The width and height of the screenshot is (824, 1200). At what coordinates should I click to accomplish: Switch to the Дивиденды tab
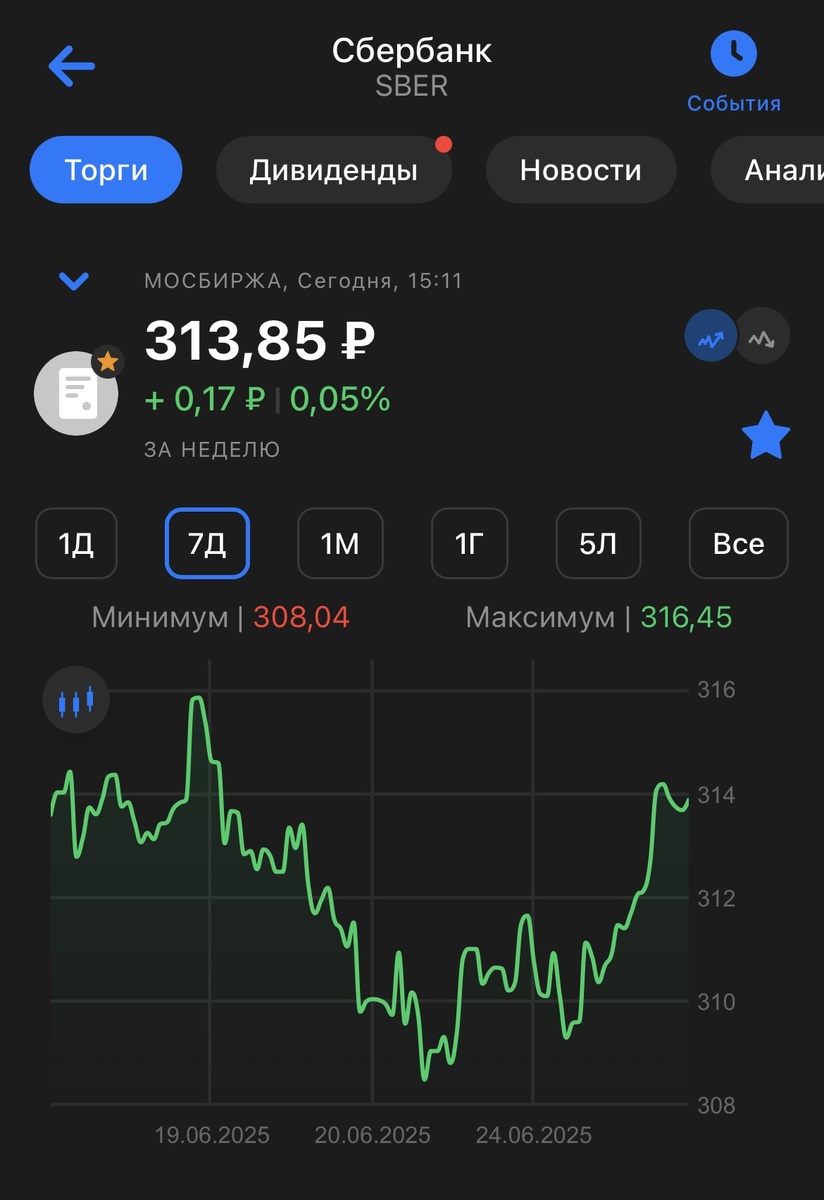(x=334, y=170)
